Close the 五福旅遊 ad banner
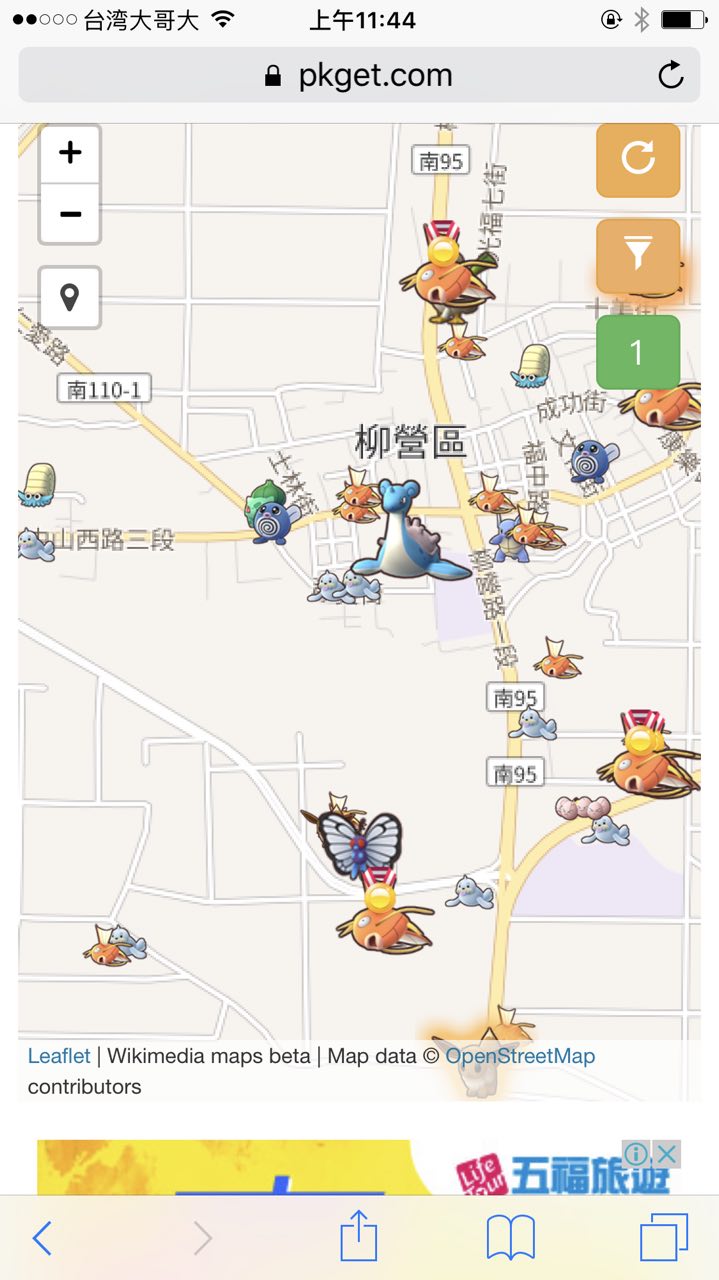Image resolution: width=719 pixels, height=1280 pixels. [667, 1154]
